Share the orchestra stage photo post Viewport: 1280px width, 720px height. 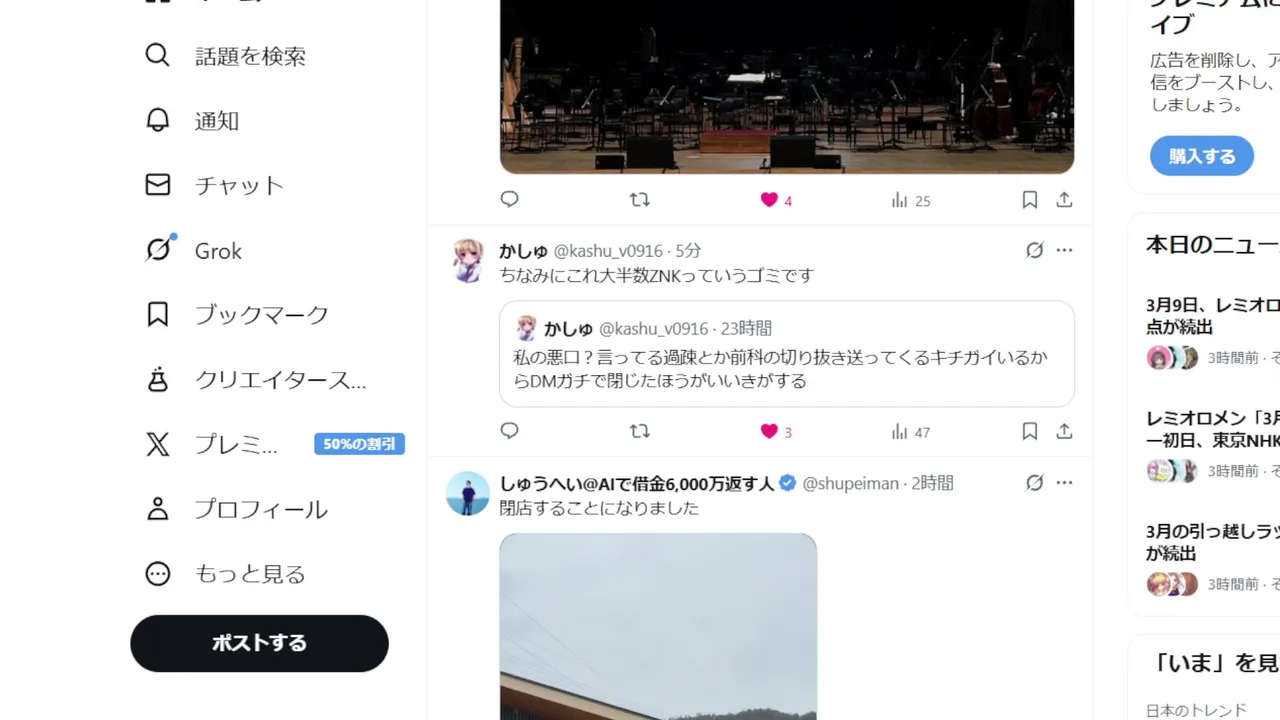(x=1064, y=200)
